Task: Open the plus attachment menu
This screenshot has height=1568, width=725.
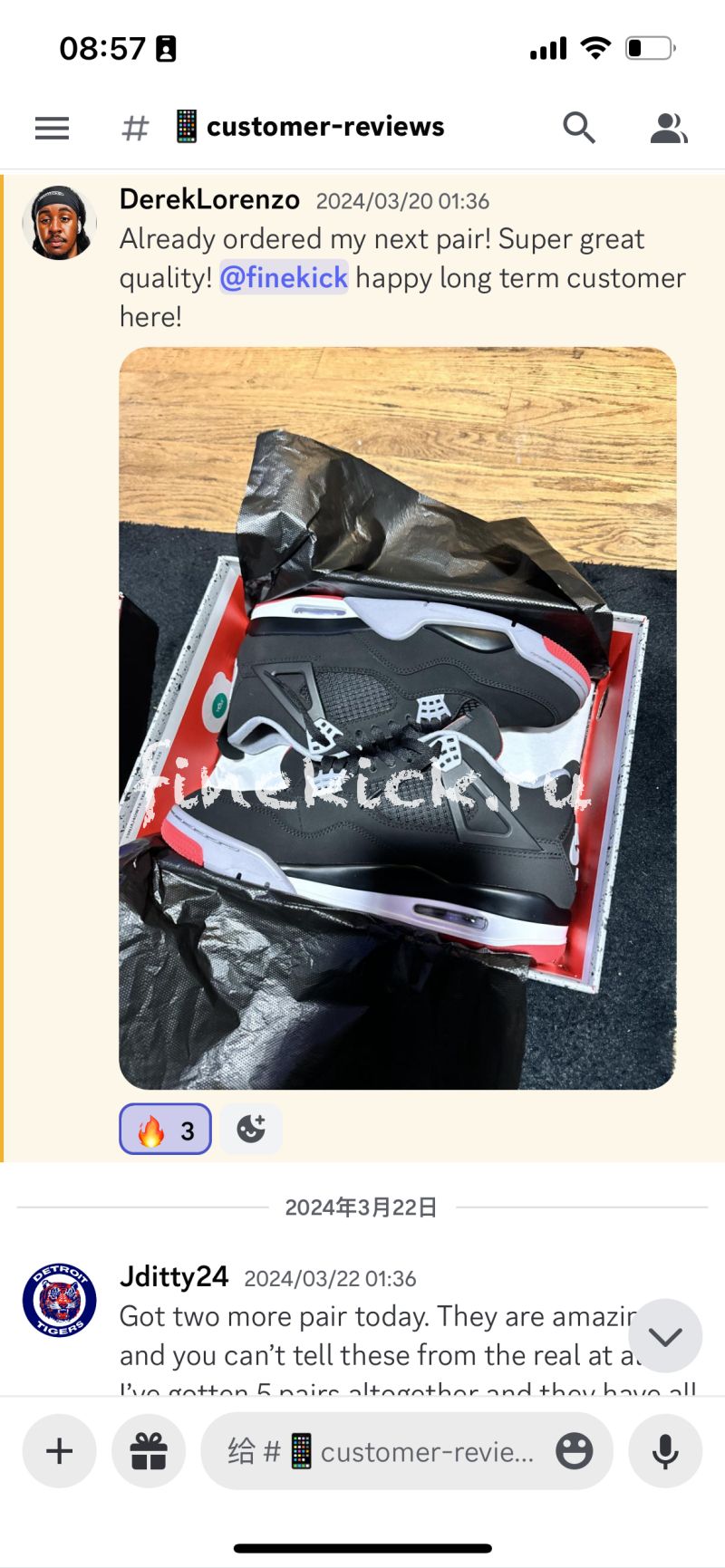Action: [59, 1451]
